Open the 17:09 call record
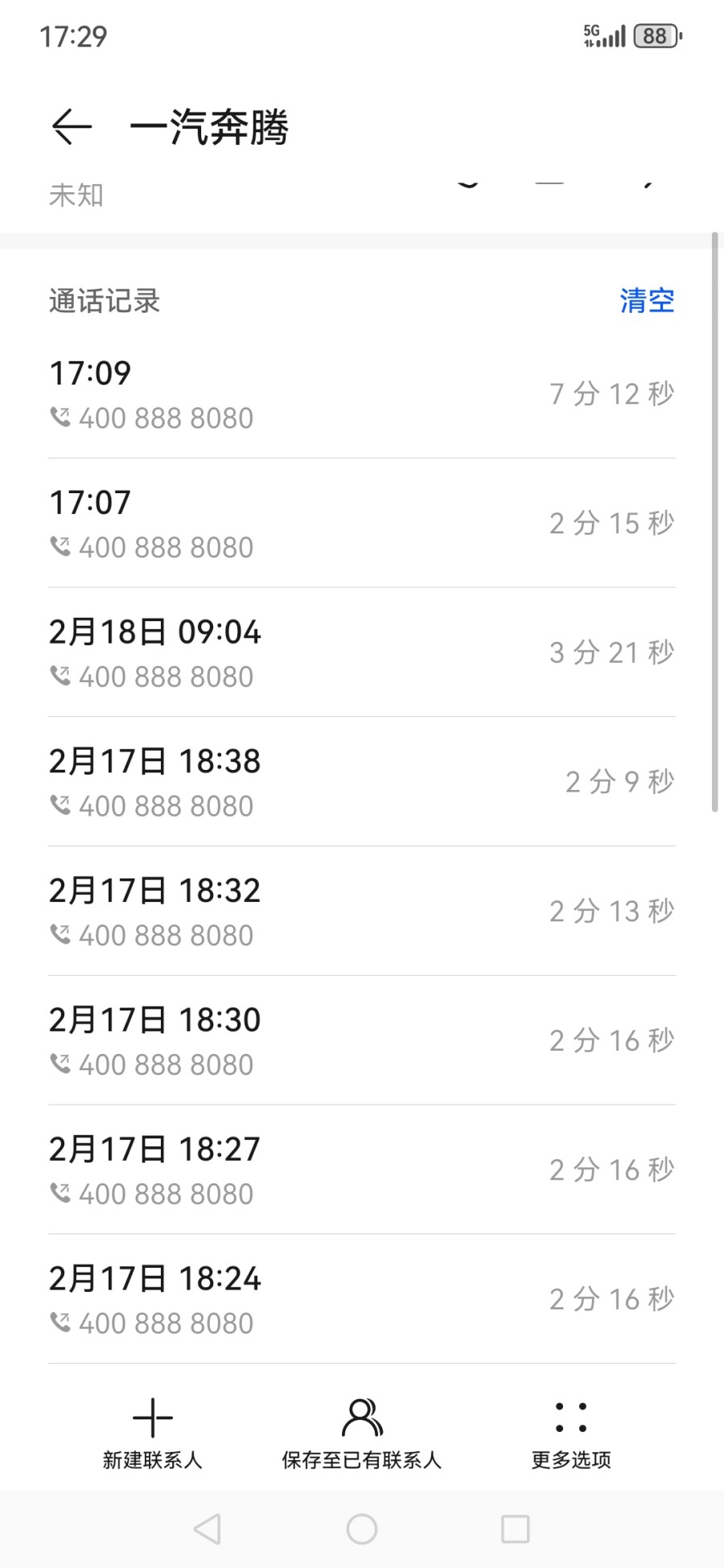724x1568 pixels. (362, 394)
